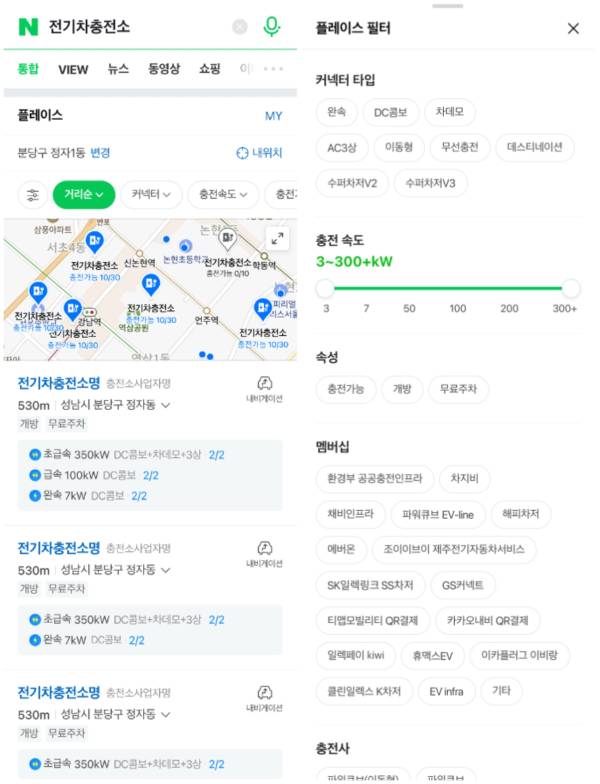Select the 완속 connector type chip

(336, 112)
